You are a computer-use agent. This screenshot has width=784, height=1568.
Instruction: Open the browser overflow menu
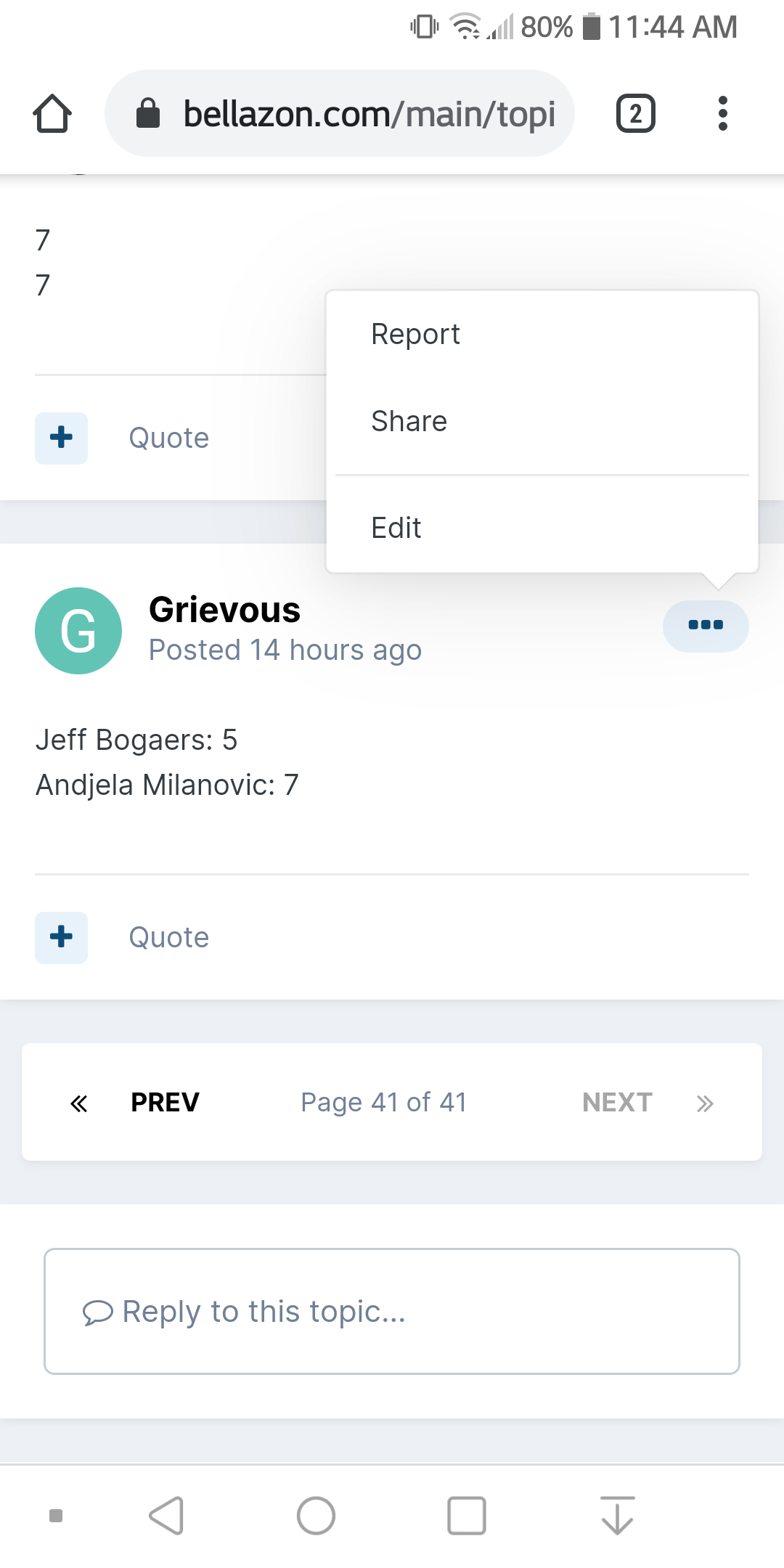(722, 114)
